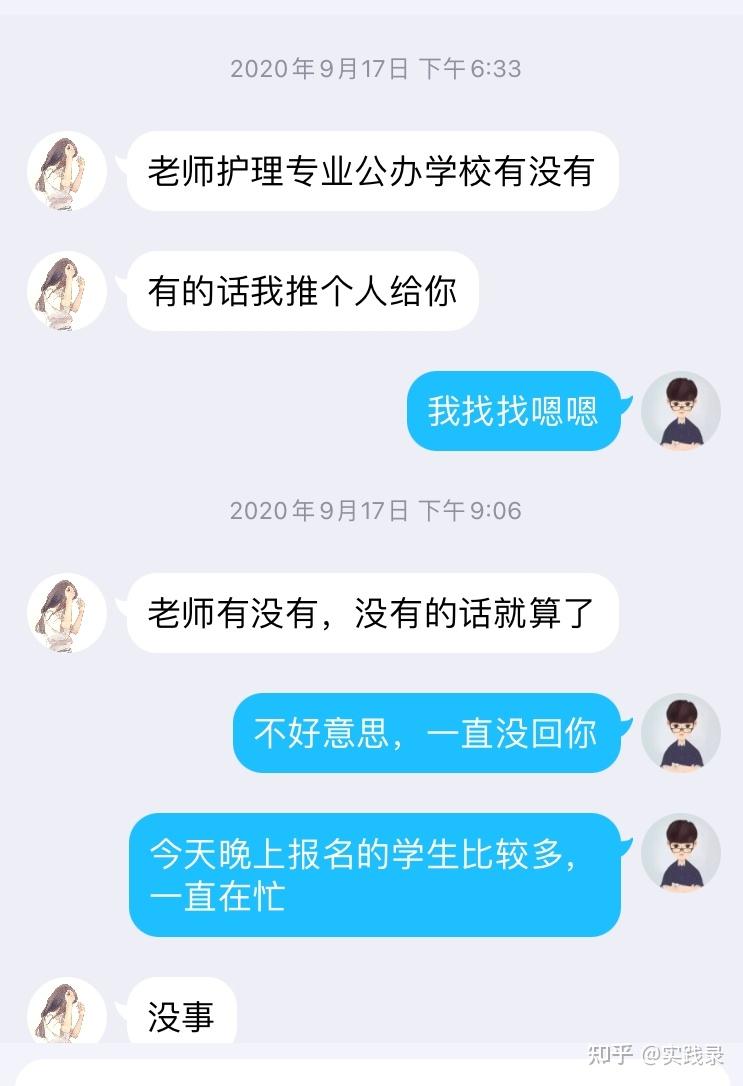The width and height of the screenshot is (743, 1086).
Task: Tap the avatar next to 有的话我推个人给你
Action: [x=67, y=291]
